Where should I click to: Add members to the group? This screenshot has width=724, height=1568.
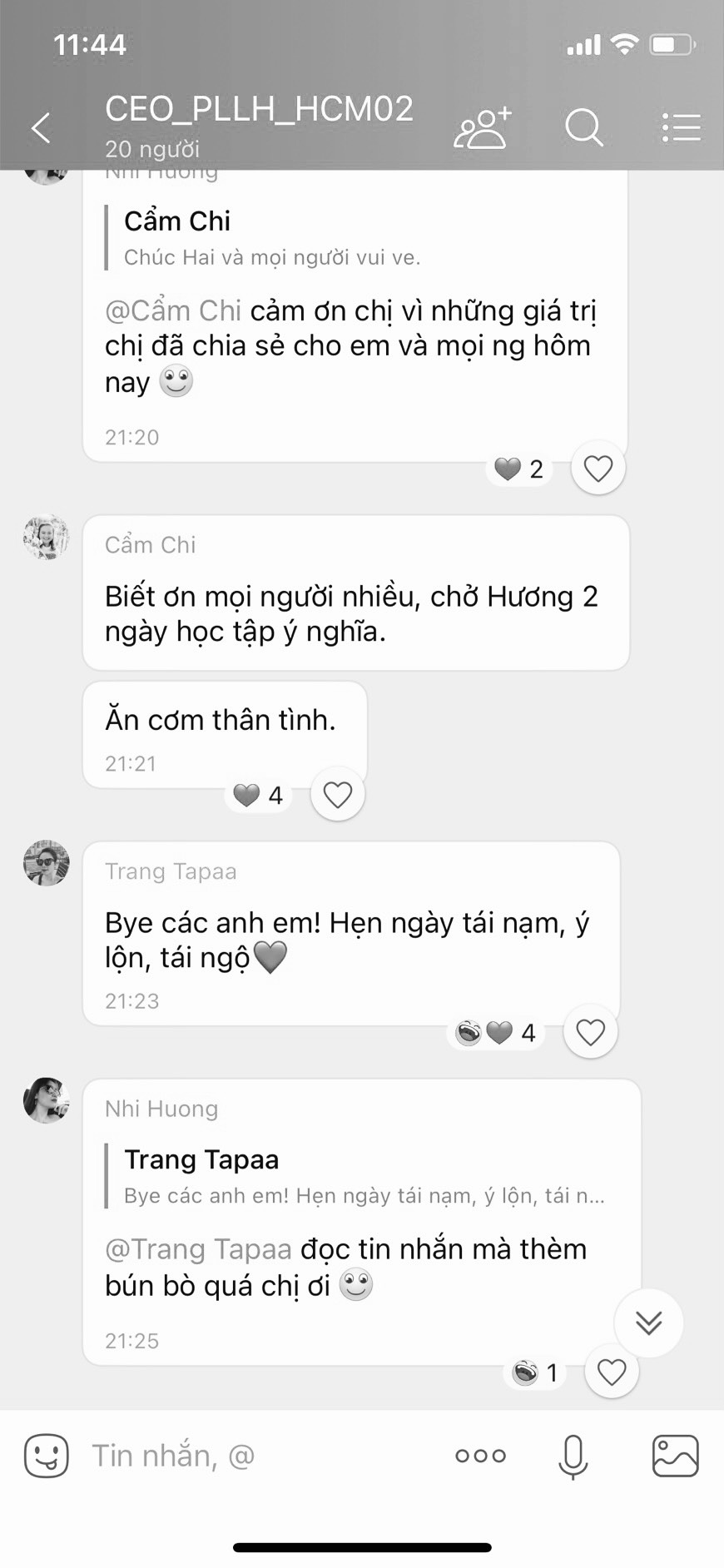point(482,128)
